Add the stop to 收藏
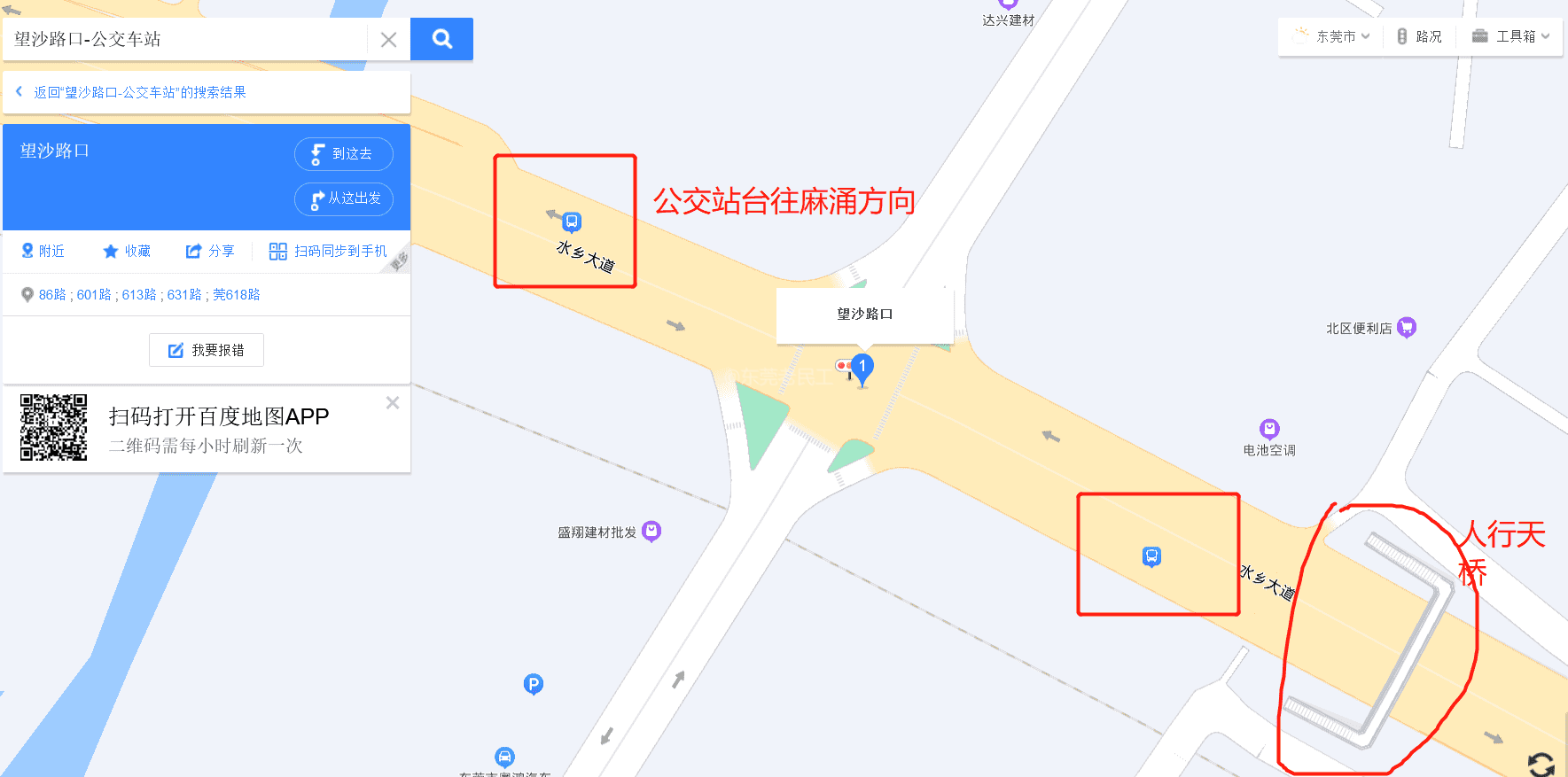1568x777 pixels. [127, 251]
